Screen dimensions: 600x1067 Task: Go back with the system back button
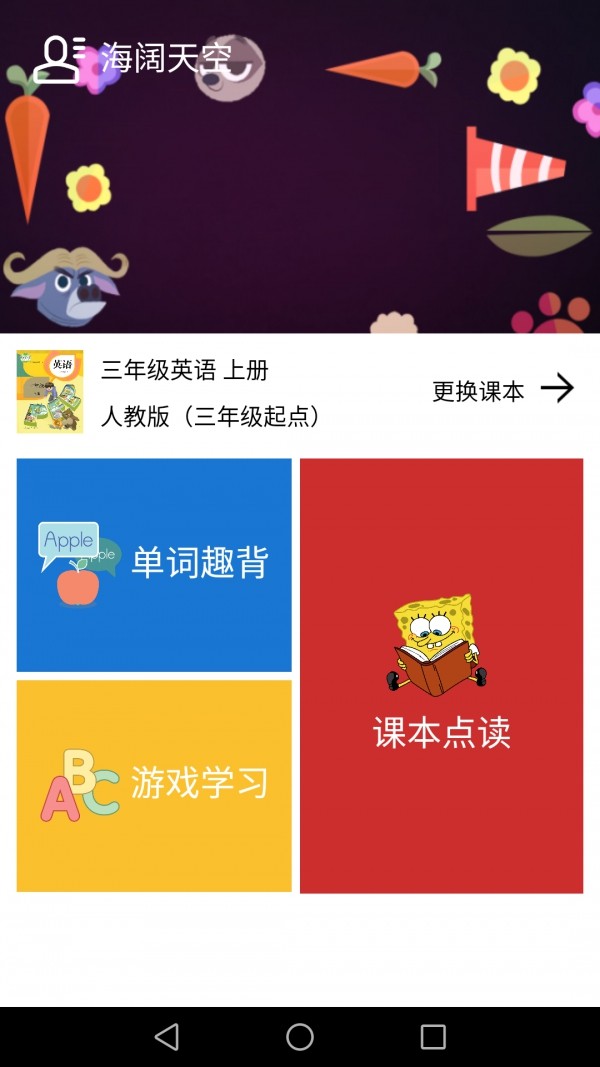(167, 1037)
